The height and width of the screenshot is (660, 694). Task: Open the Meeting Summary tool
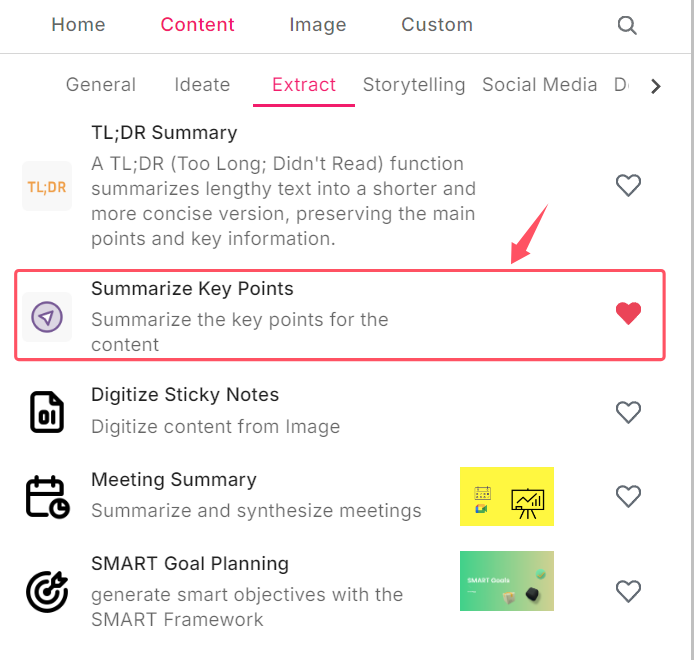173,480
